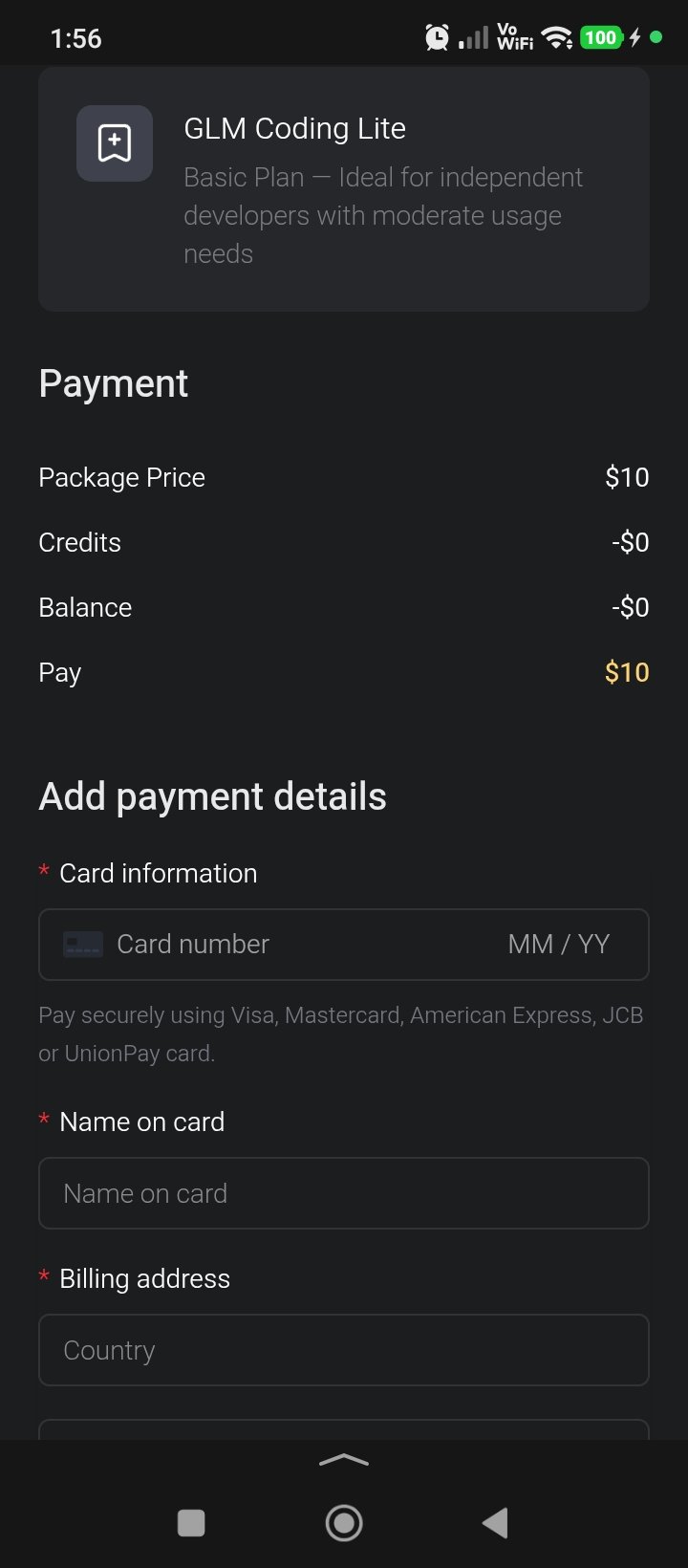Focus the Name on card field
The width and height of the screenshot is (688, 1568).
[x=344, y=1193]
